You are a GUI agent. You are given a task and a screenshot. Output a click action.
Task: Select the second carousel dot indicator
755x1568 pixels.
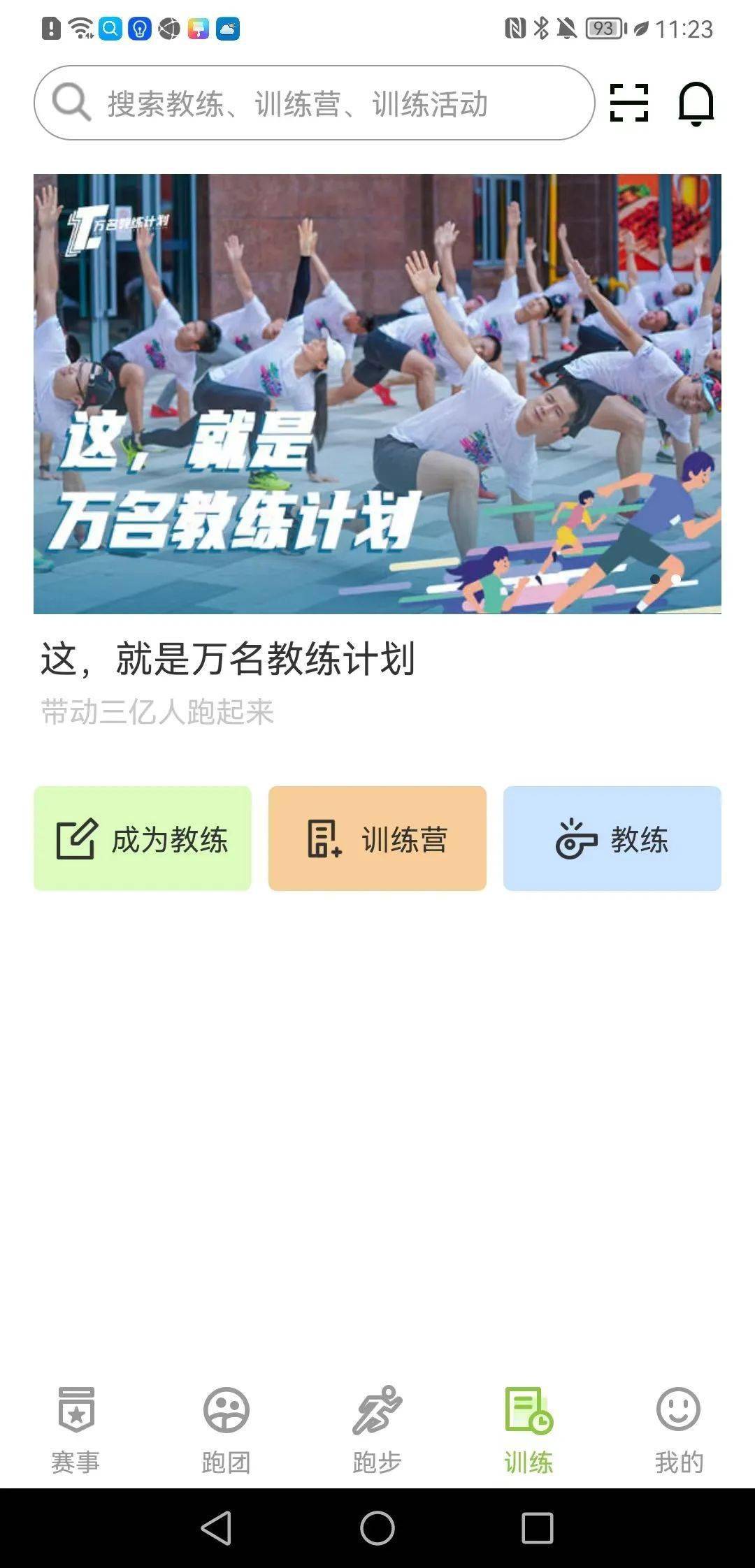pos(675,579)
